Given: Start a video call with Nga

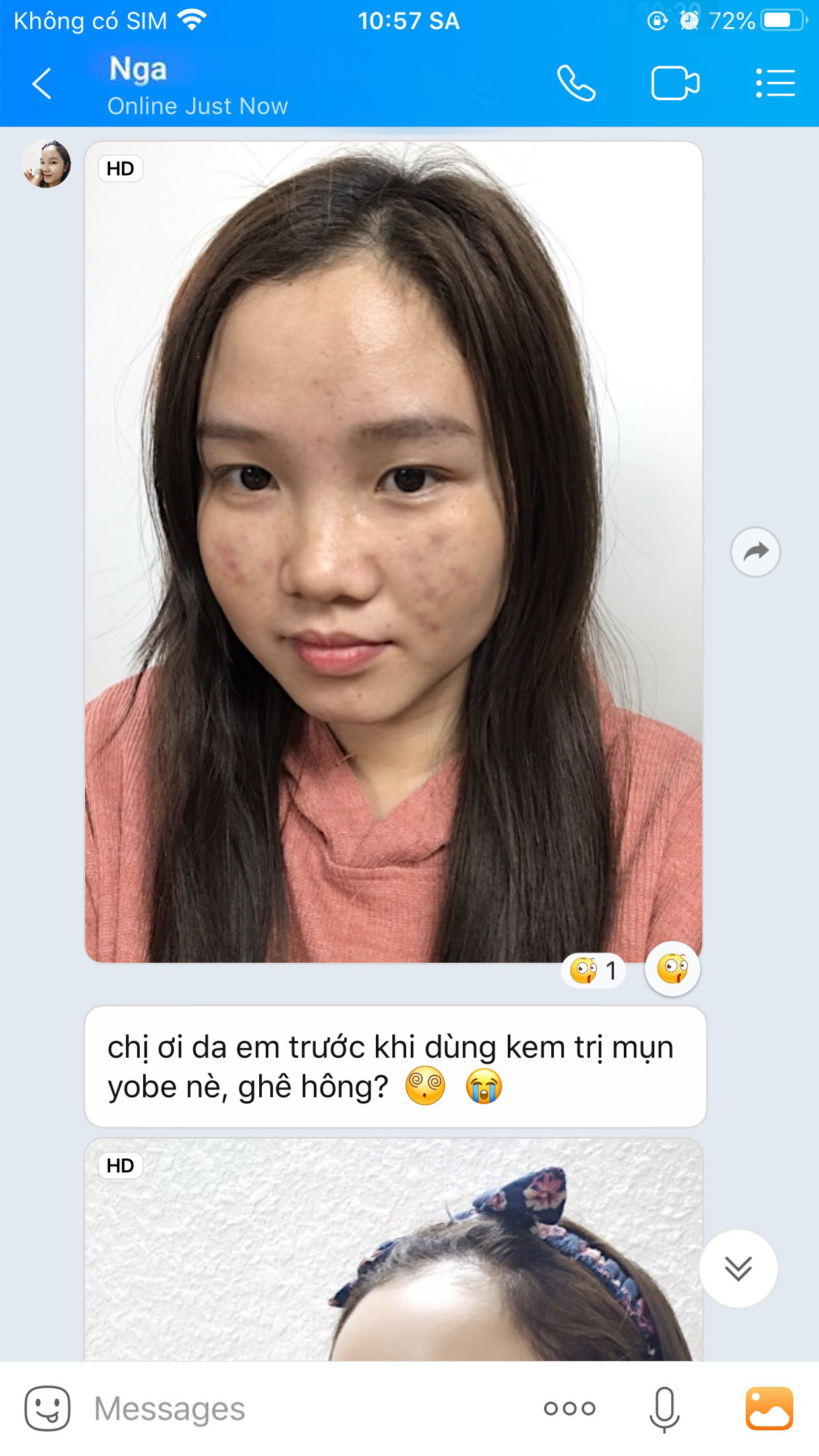Looking at the screenshot, I should point(675,84).
